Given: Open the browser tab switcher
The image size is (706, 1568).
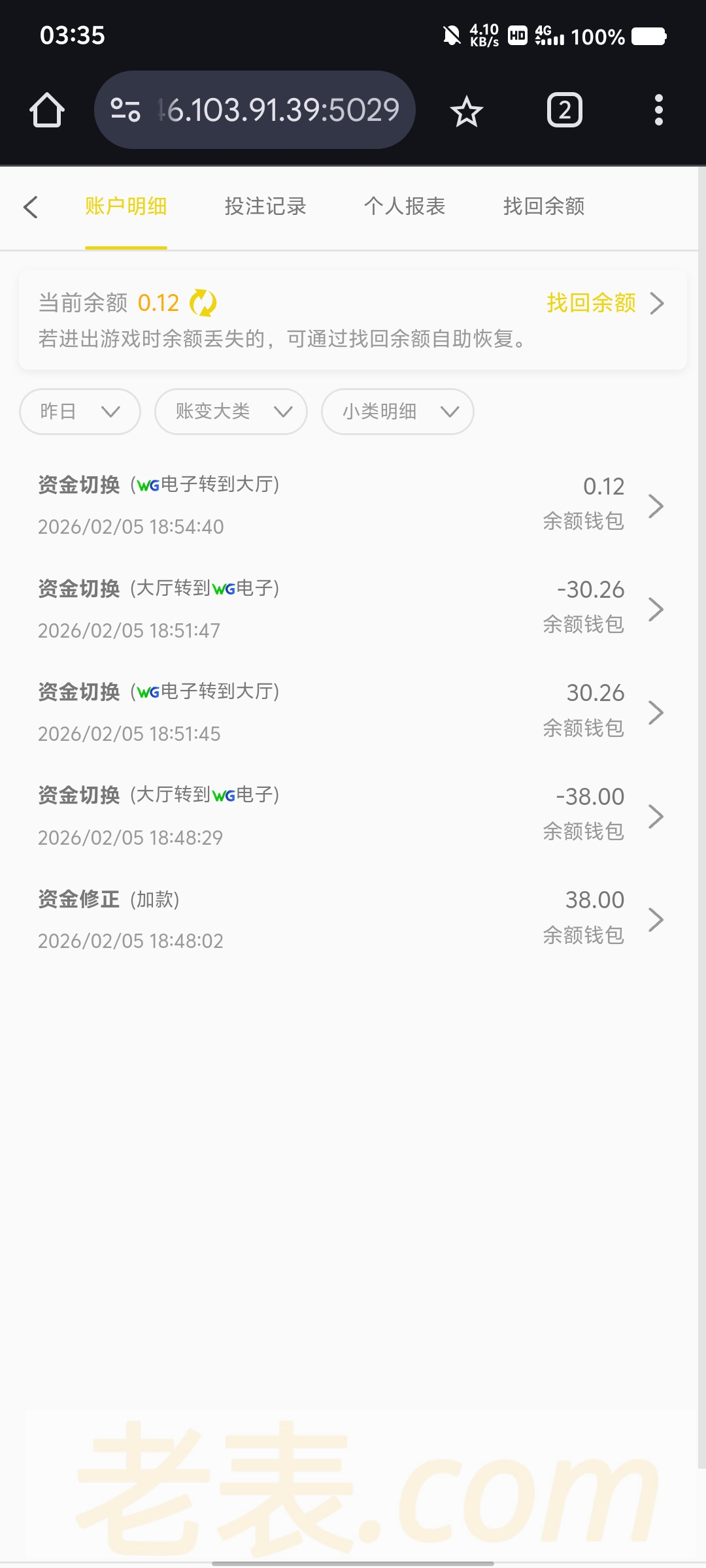Looking at the screenshot, I should 565,110.
